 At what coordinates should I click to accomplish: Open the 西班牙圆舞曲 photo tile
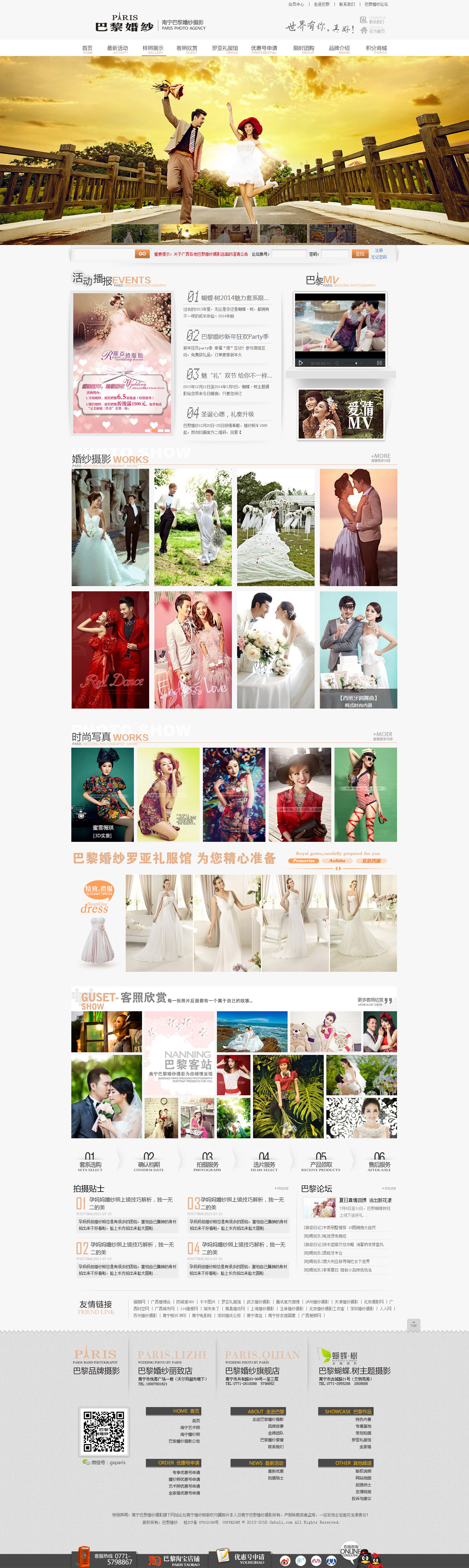click(x=358, y=650)
